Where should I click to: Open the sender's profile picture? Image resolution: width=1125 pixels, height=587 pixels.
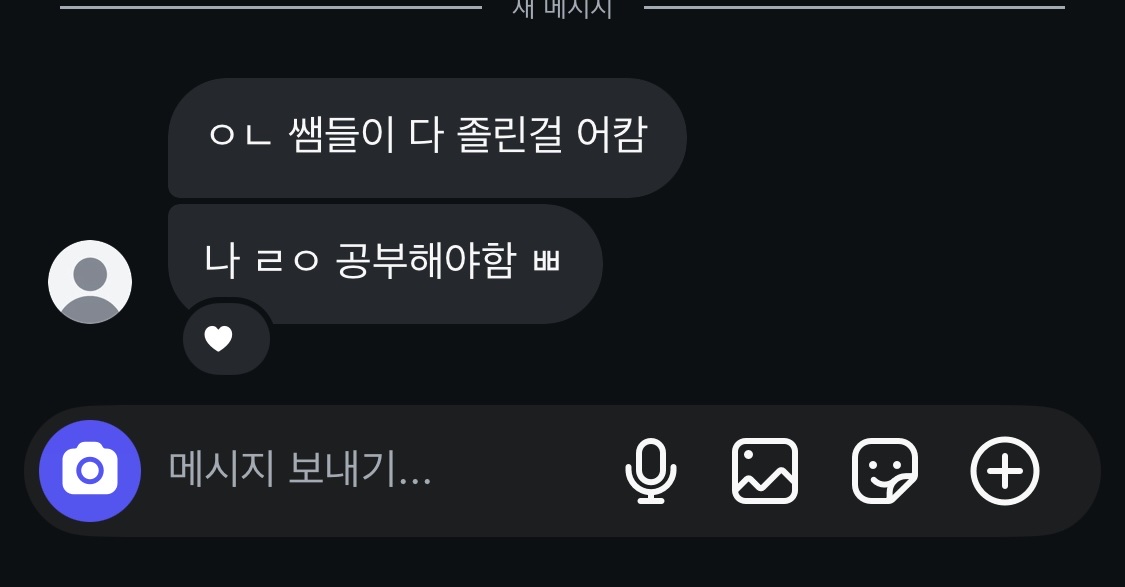[x=90, y=282]
